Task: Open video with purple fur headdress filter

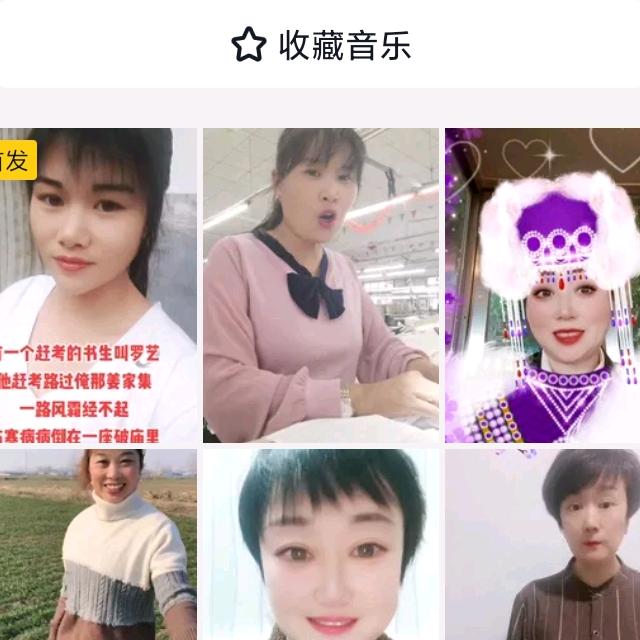Action: (x=542, y=285)
